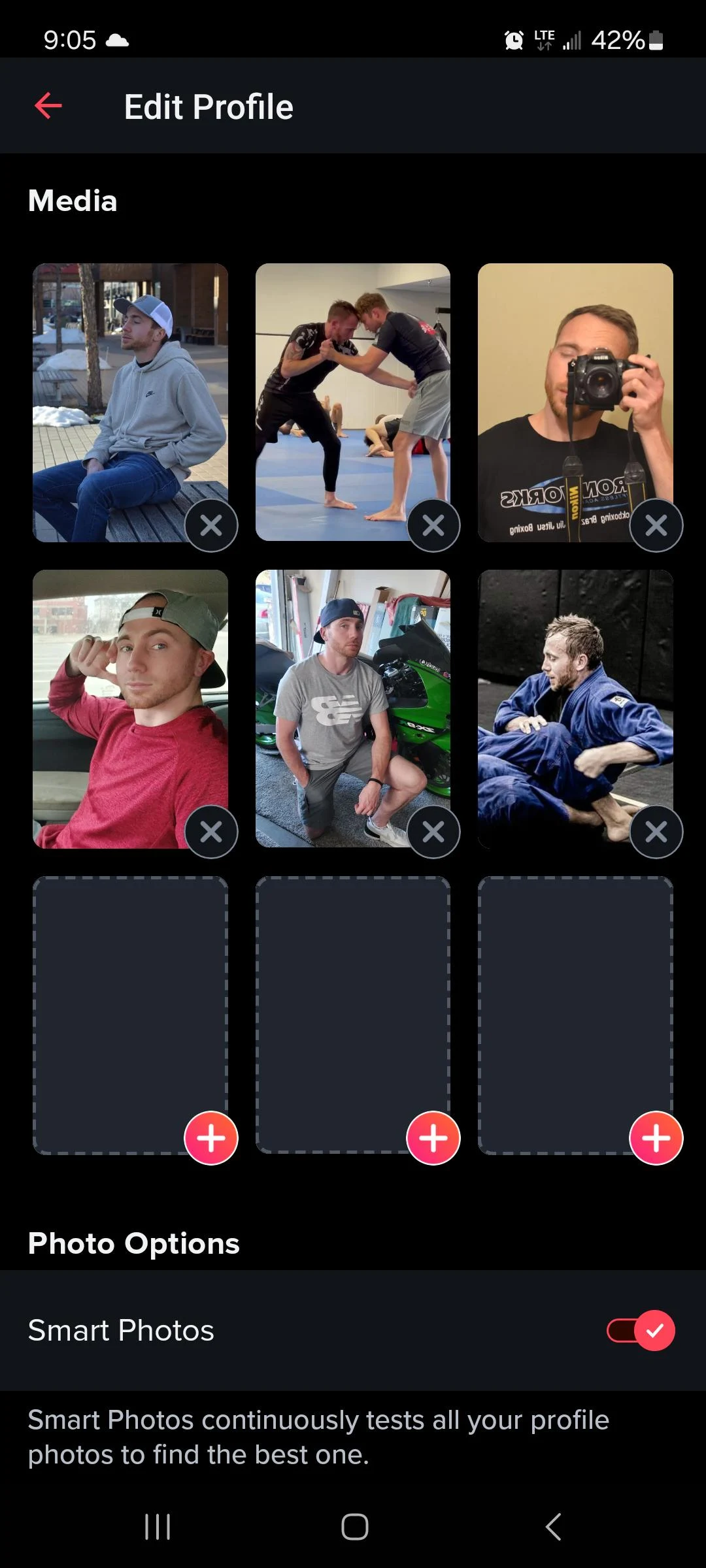Tap the Photo Options heading
This screenshot has height=1568, width=706.
(133, 1243)
